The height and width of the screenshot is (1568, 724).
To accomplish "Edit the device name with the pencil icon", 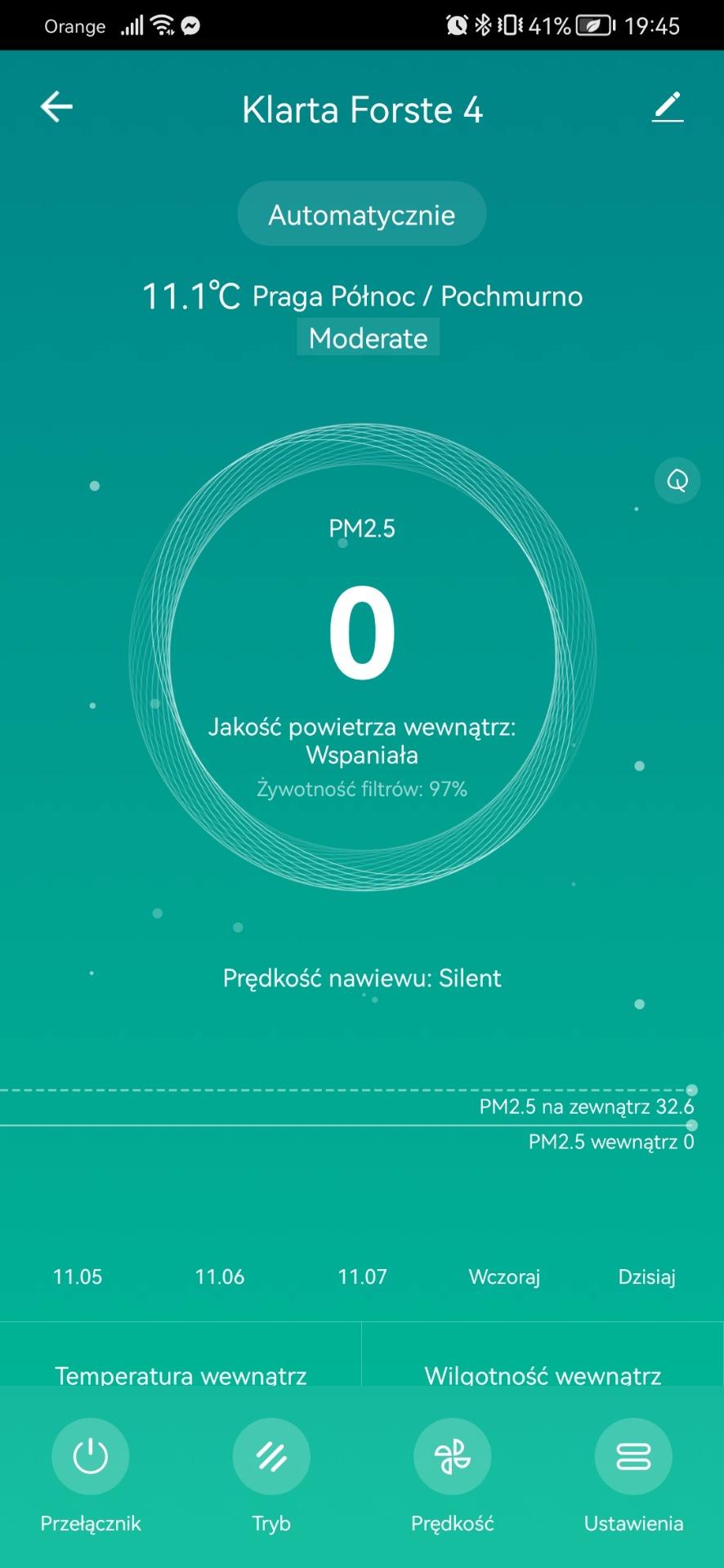I will (x=668, y=107).
